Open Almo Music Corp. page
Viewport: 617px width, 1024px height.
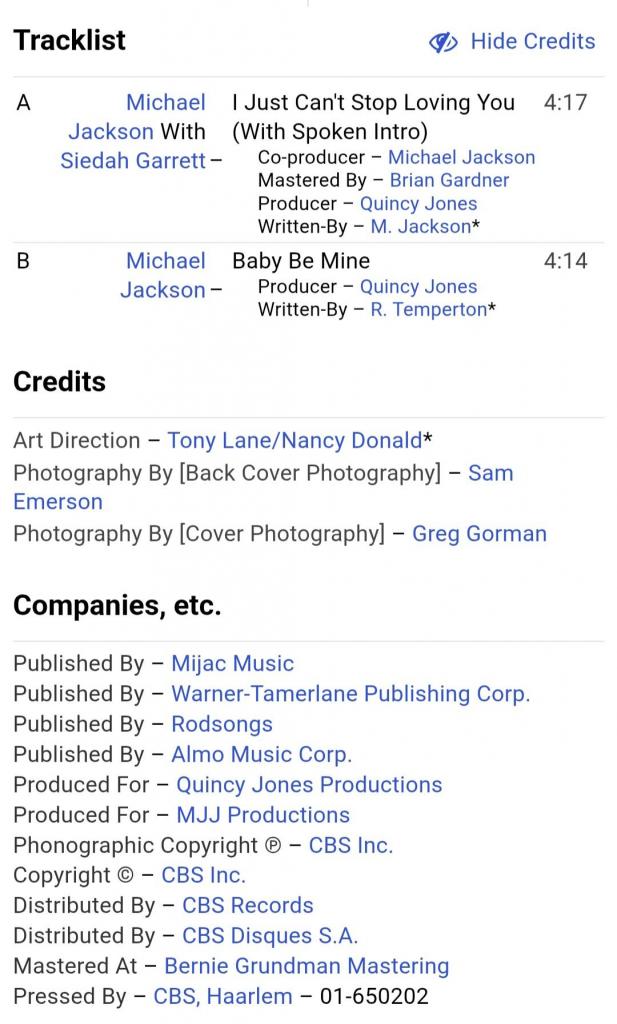tap(261, 754)
